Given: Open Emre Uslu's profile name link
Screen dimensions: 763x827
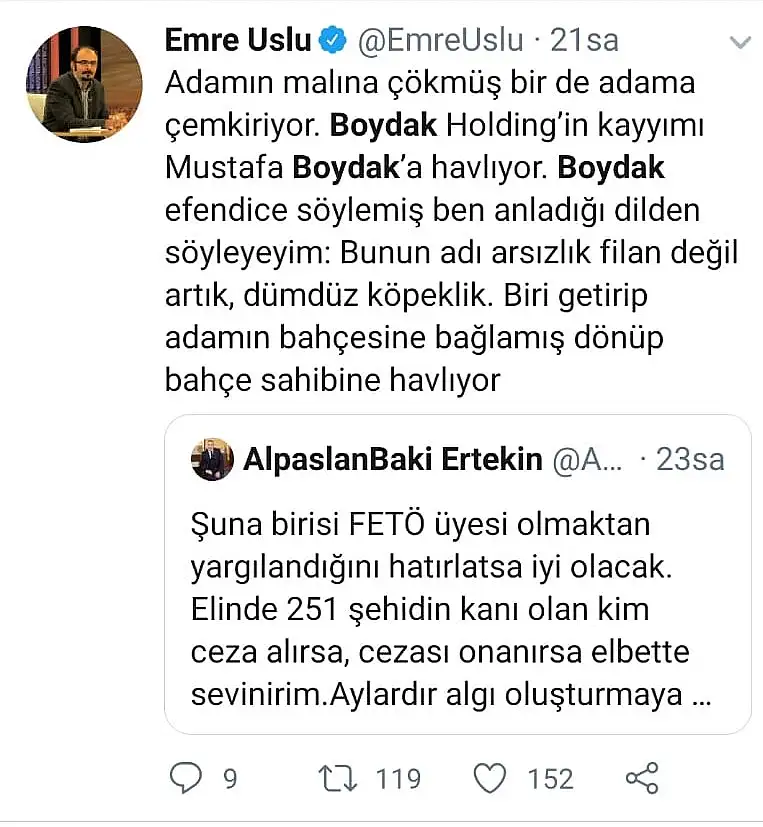Looking at the screenshot, I should point(237,40).
